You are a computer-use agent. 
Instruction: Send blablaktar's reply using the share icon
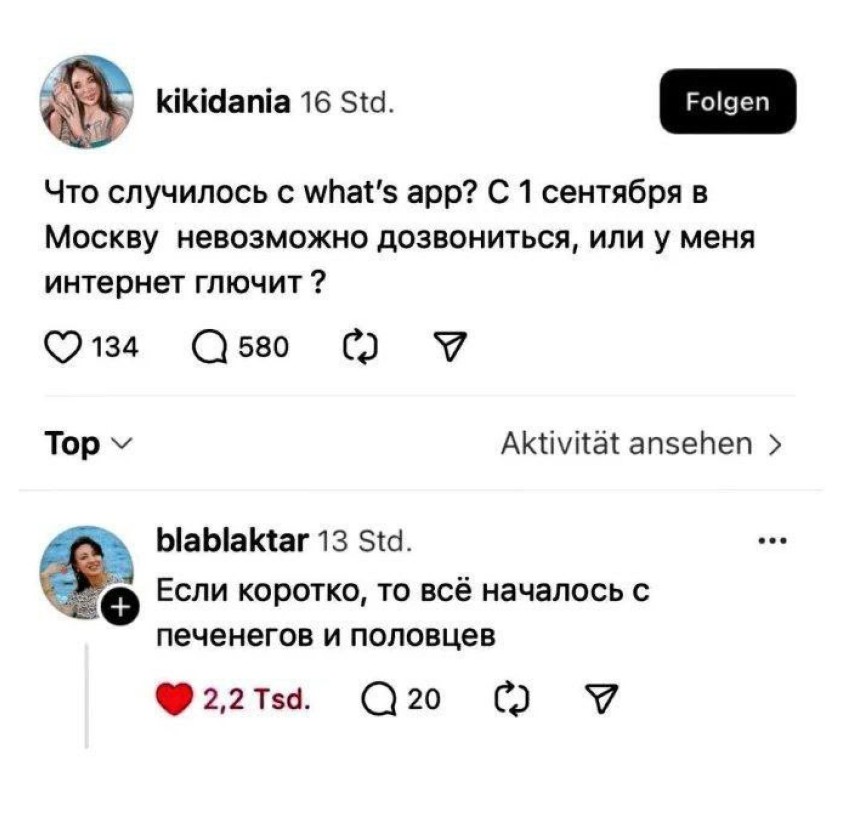click(604, 698)
